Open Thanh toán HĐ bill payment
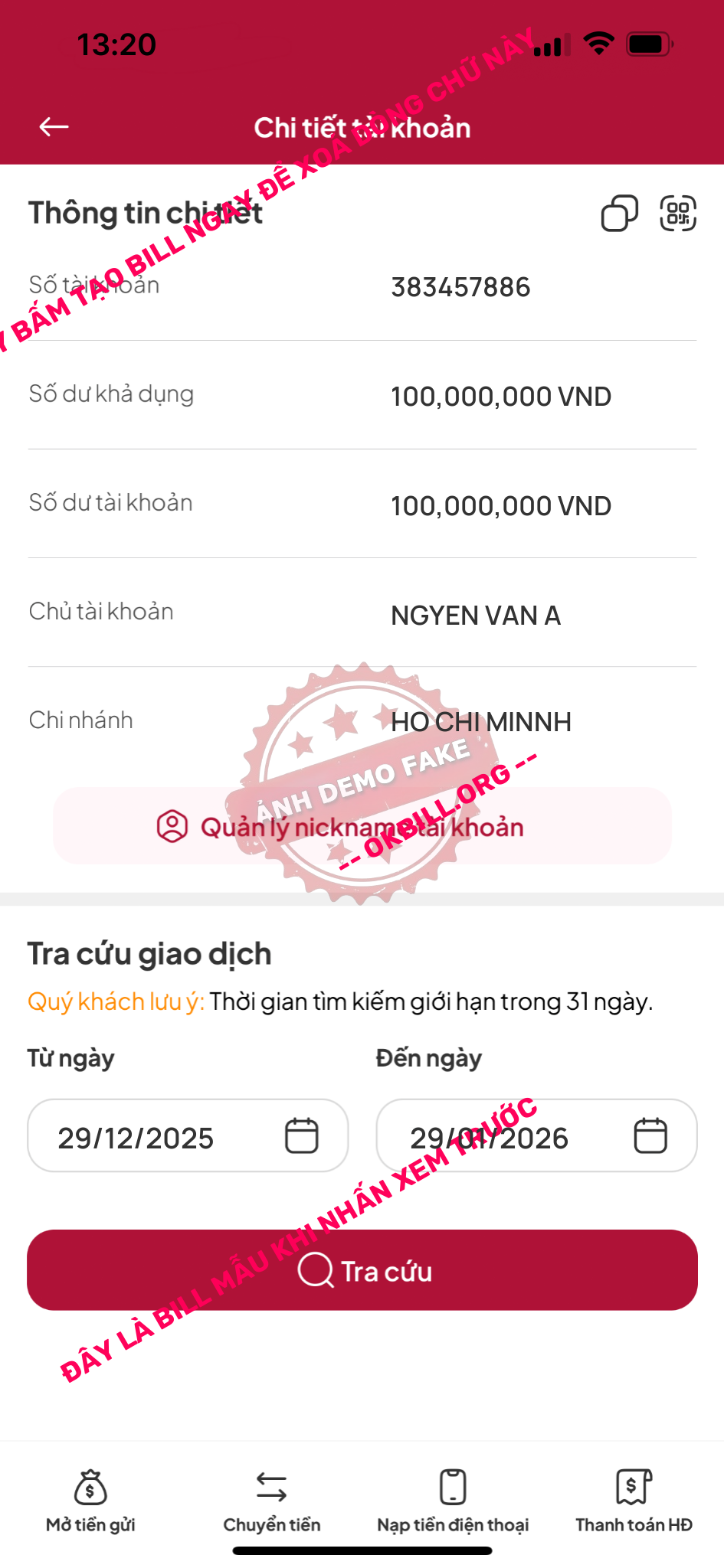 click(x=634, y=1501)
